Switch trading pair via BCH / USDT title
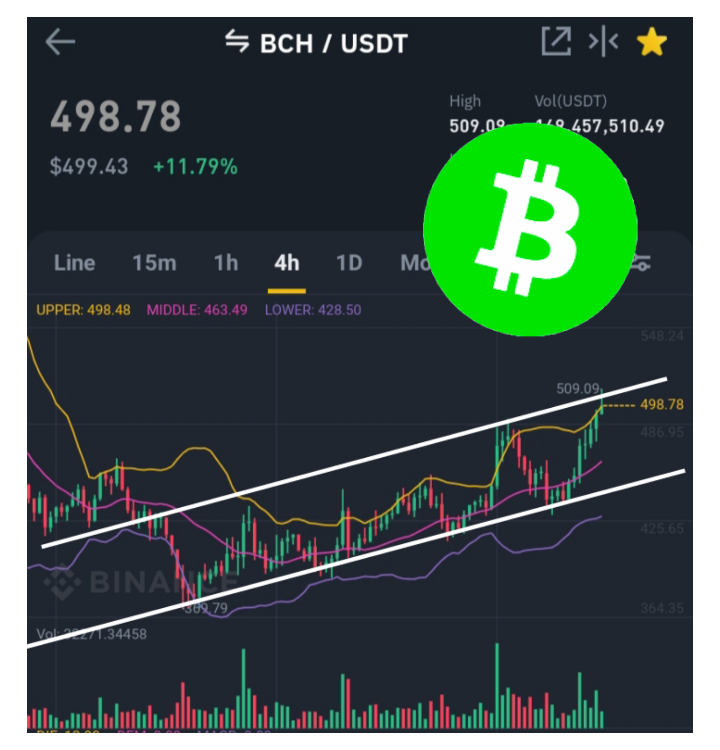Screen dimensions: 720x750 [316, 43]
